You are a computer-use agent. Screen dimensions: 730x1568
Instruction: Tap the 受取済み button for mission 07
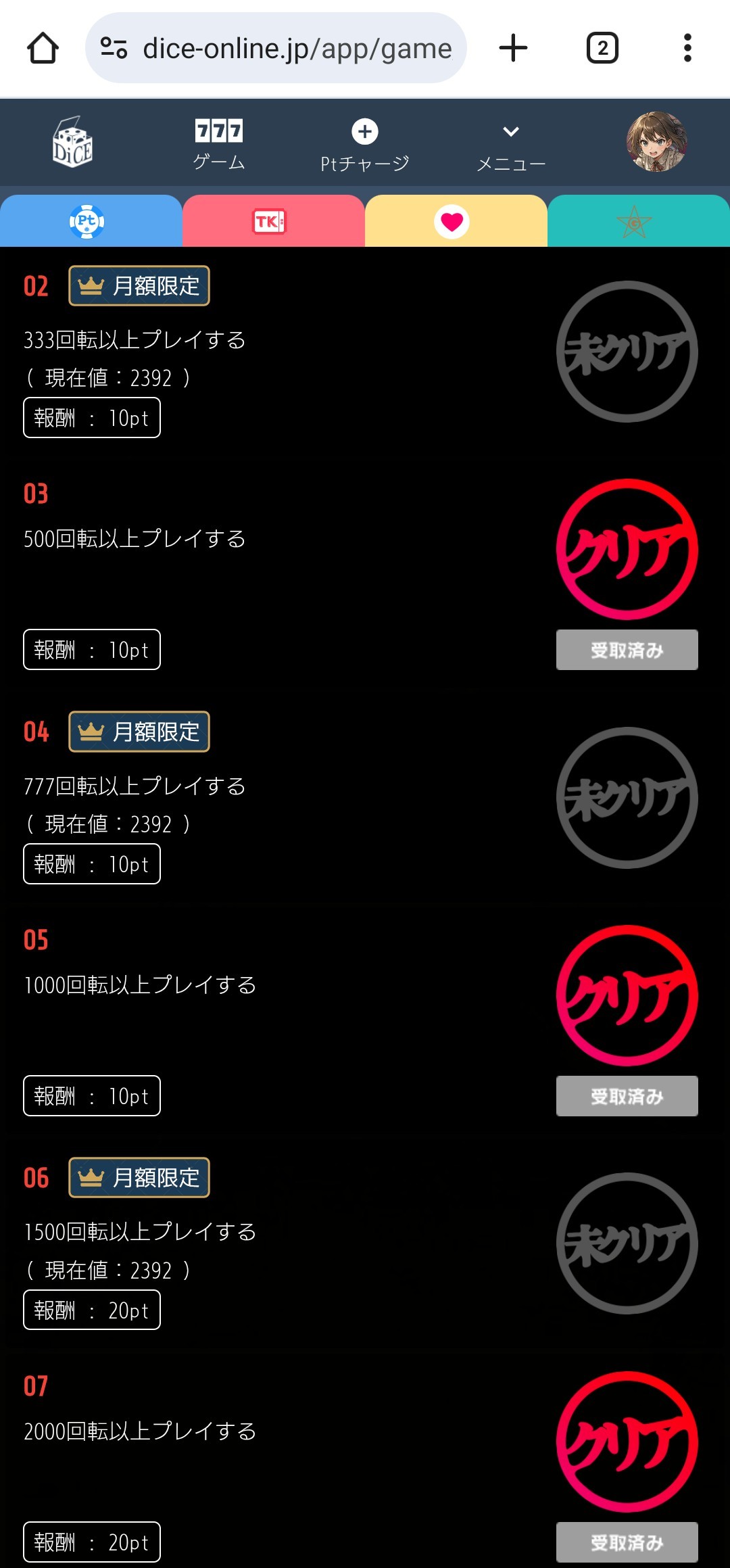coord(627,1542)
